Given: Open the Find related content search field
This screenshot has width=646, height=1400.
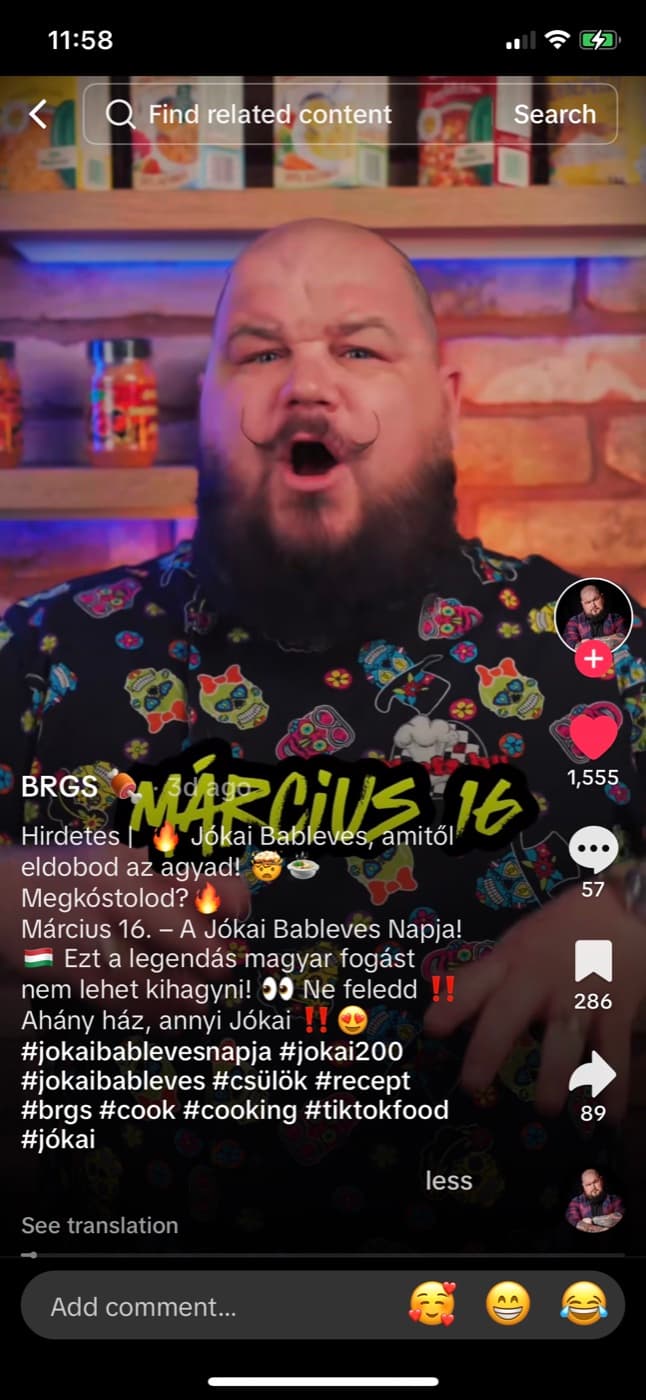Looking at the screenshot, I should tap(290, 114).
